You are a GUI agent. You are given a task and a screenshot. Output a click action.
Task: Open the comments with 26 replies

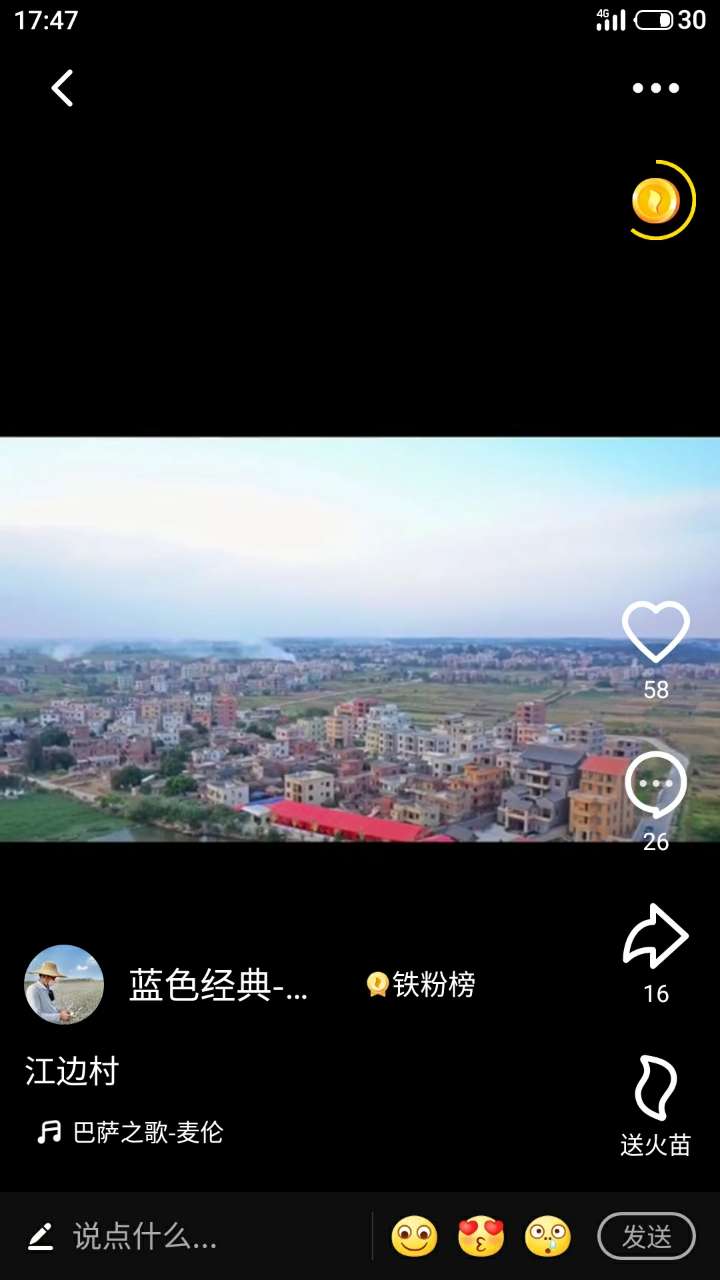[x=656, y=785]
